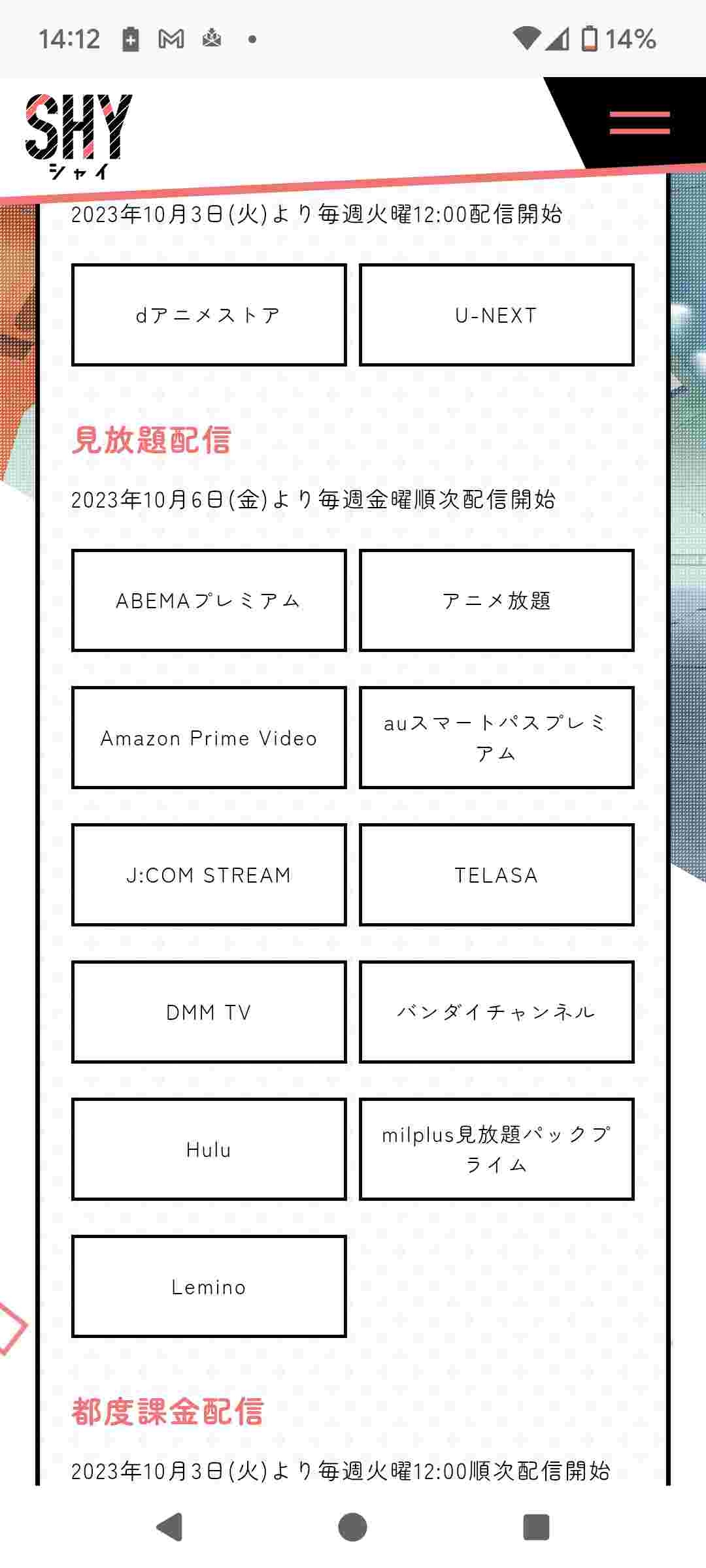Go back with system back button
This screenshot has height=1568, width=706.
tap(170, 1527)
